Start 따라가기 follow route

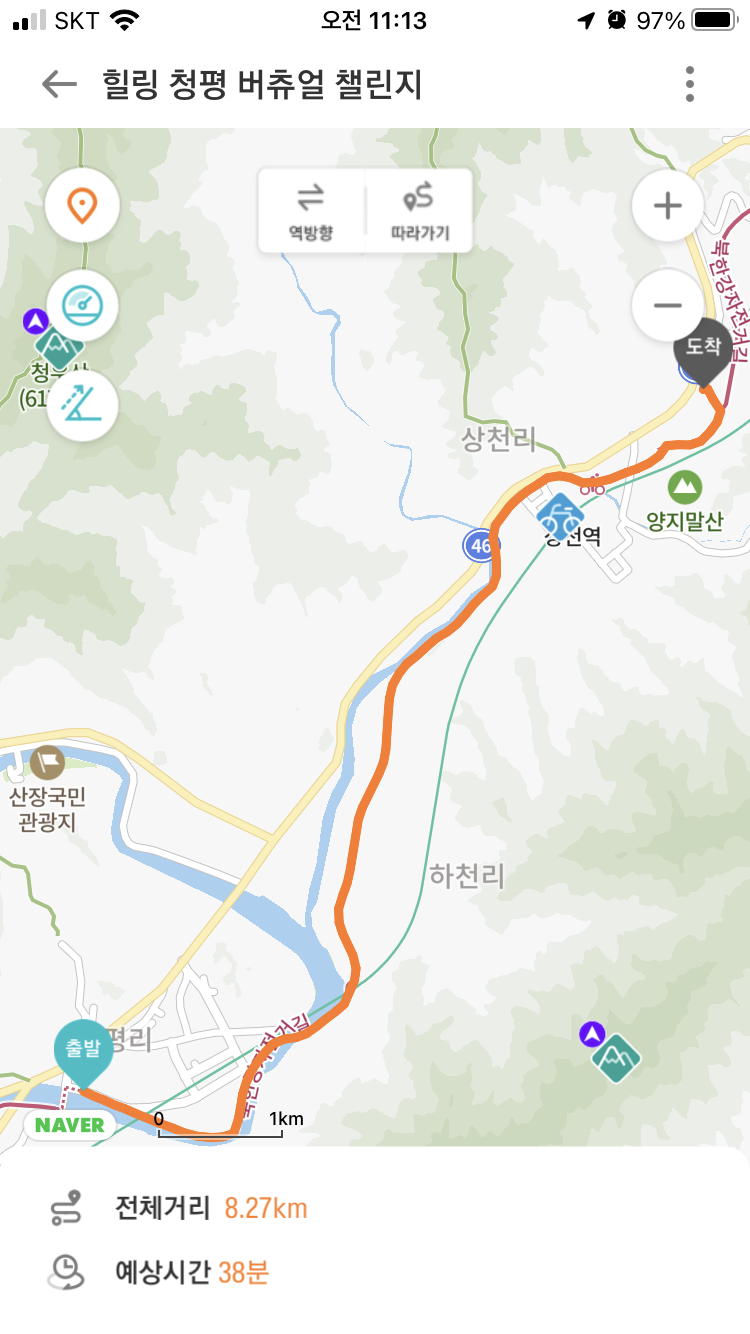pyautogui.click(x=420, y=209)
